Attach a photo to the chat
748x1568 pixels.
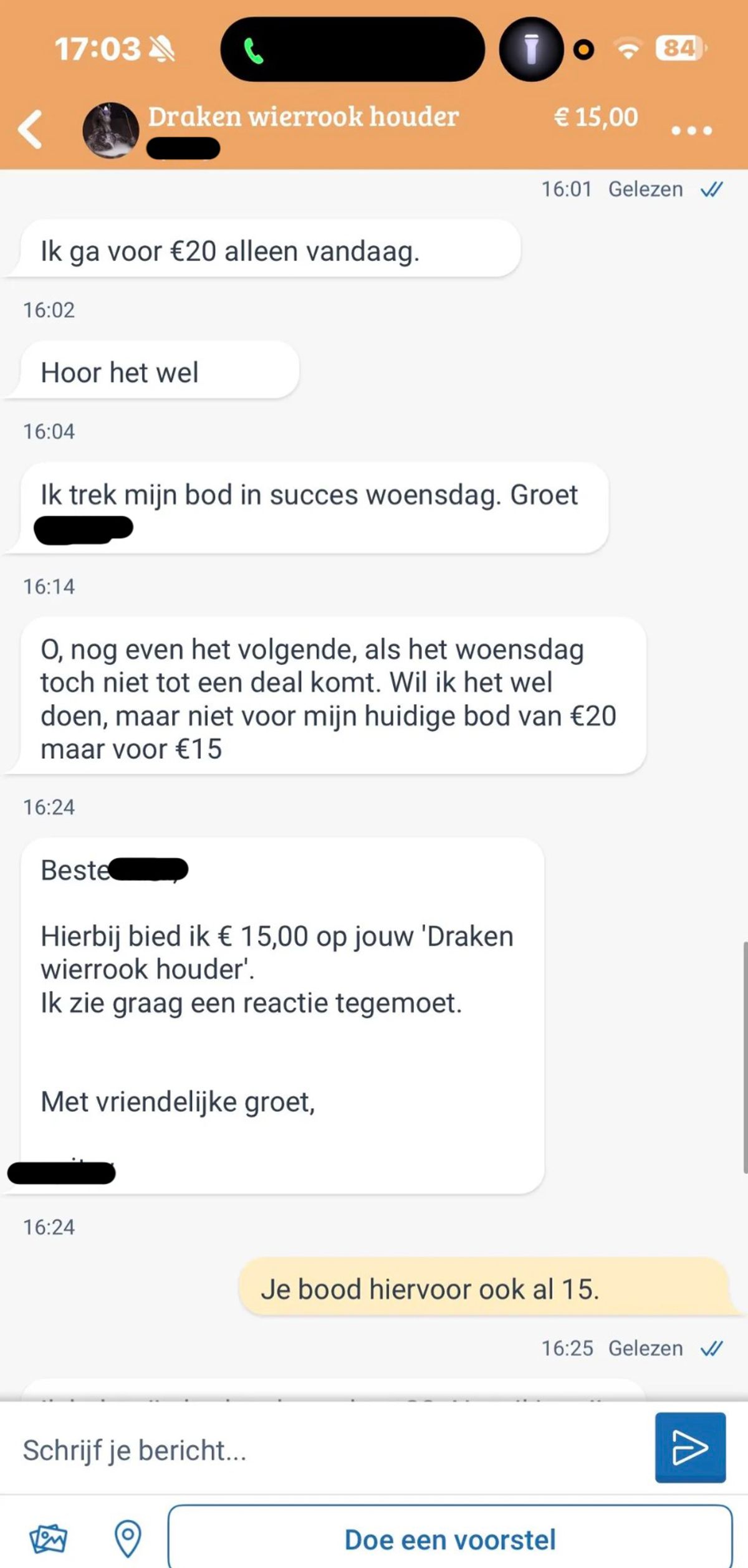49,1539
